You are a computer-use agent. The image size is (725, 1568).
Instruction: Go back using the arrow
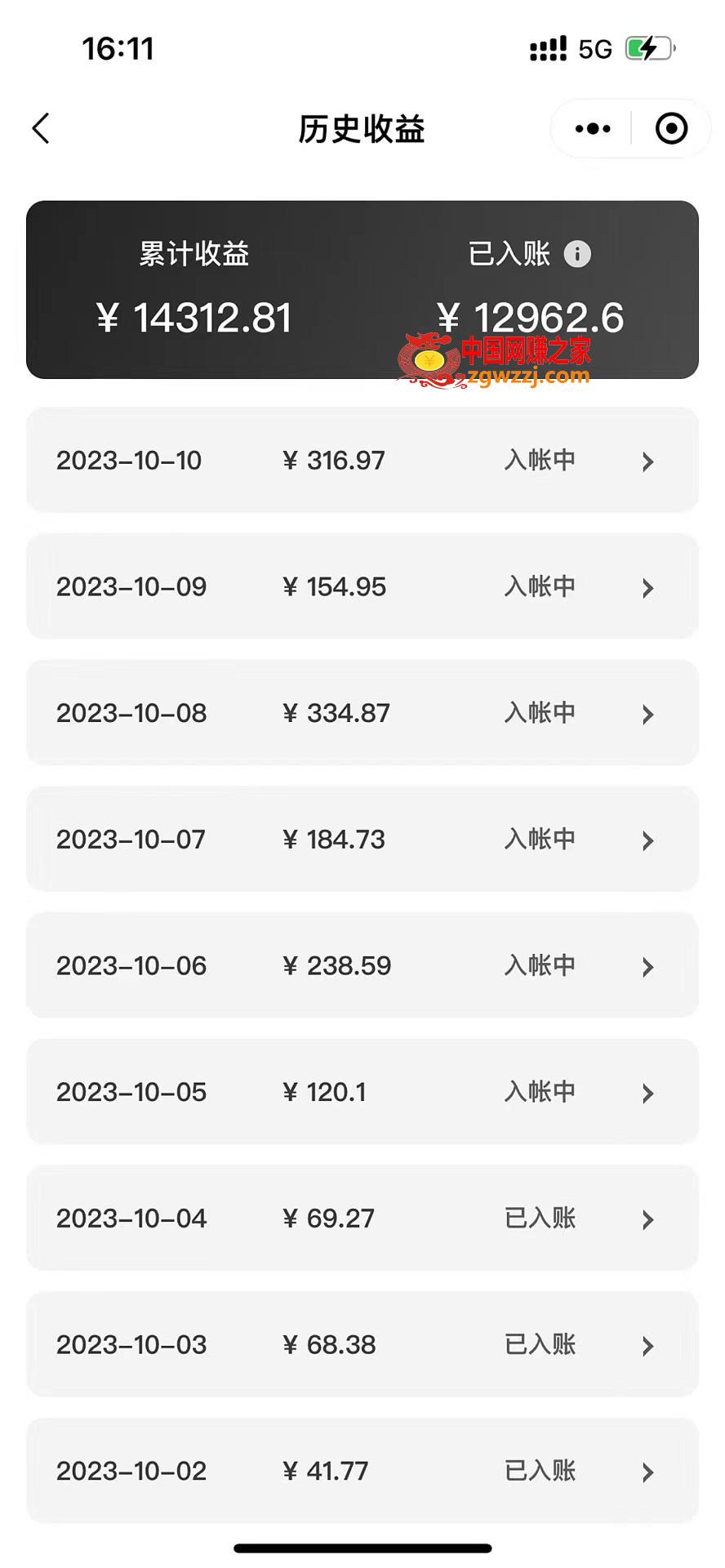tap(41, 128)
